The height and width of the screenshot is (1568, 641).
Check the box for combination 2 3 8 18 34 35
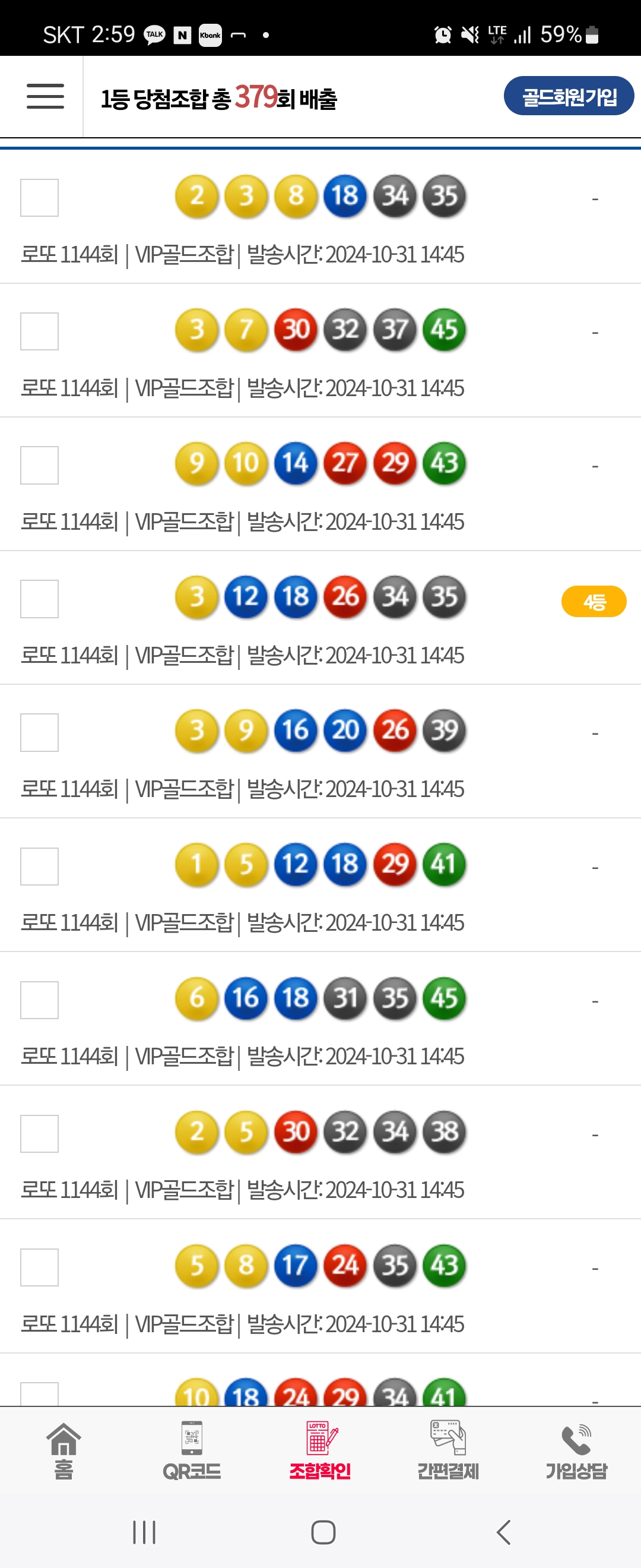pyautogui.click(x=40, y=198)
